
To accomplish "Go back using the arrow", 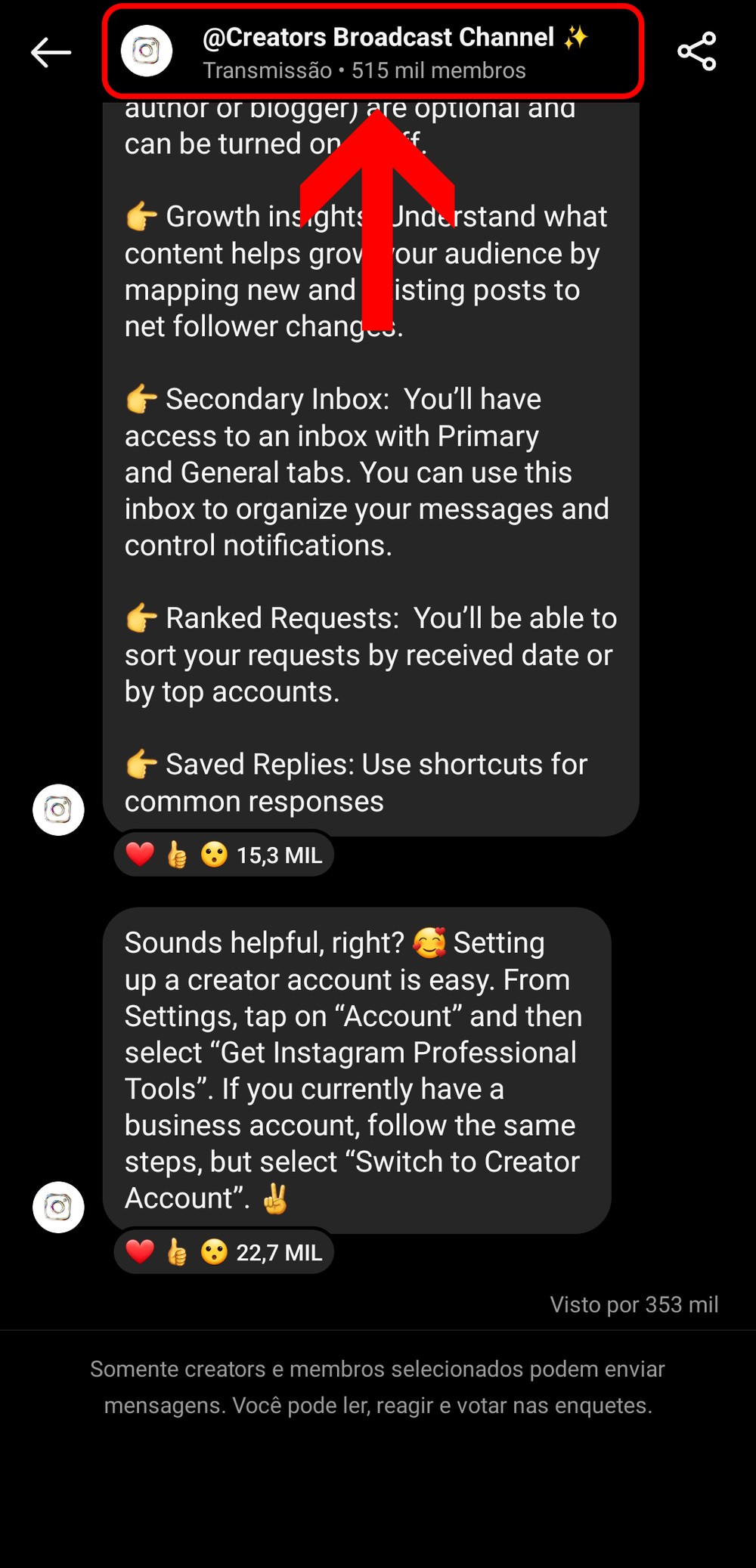I will (x=51, y=52).
